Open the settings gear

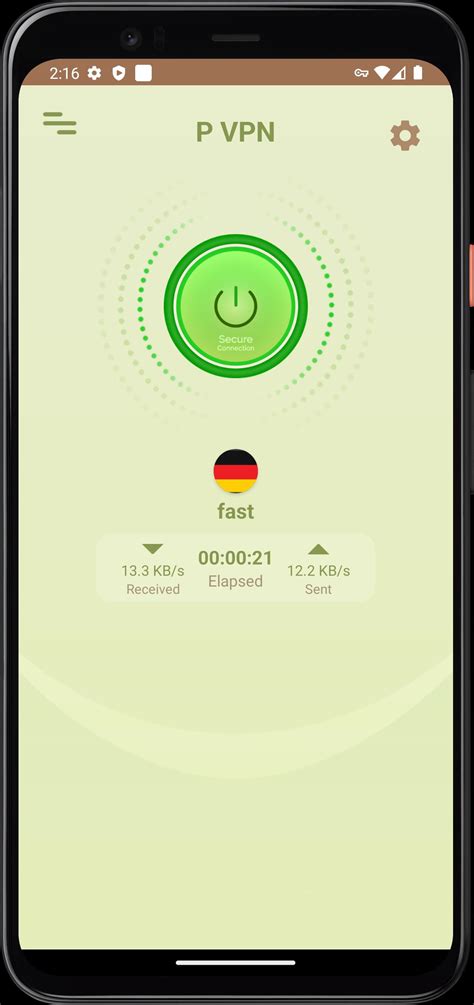click(405, 136)
